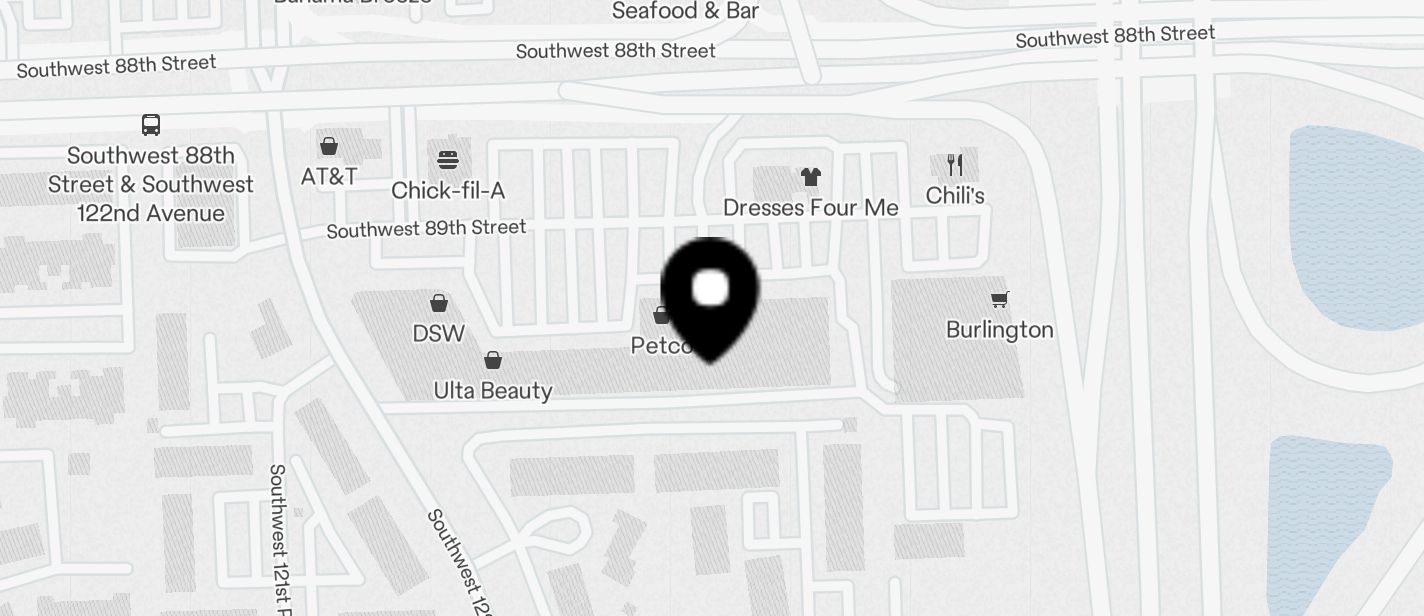1424x616 pixels.
Task: Select the Chili's restaurant marker
Action: click(x=955, y=165)
